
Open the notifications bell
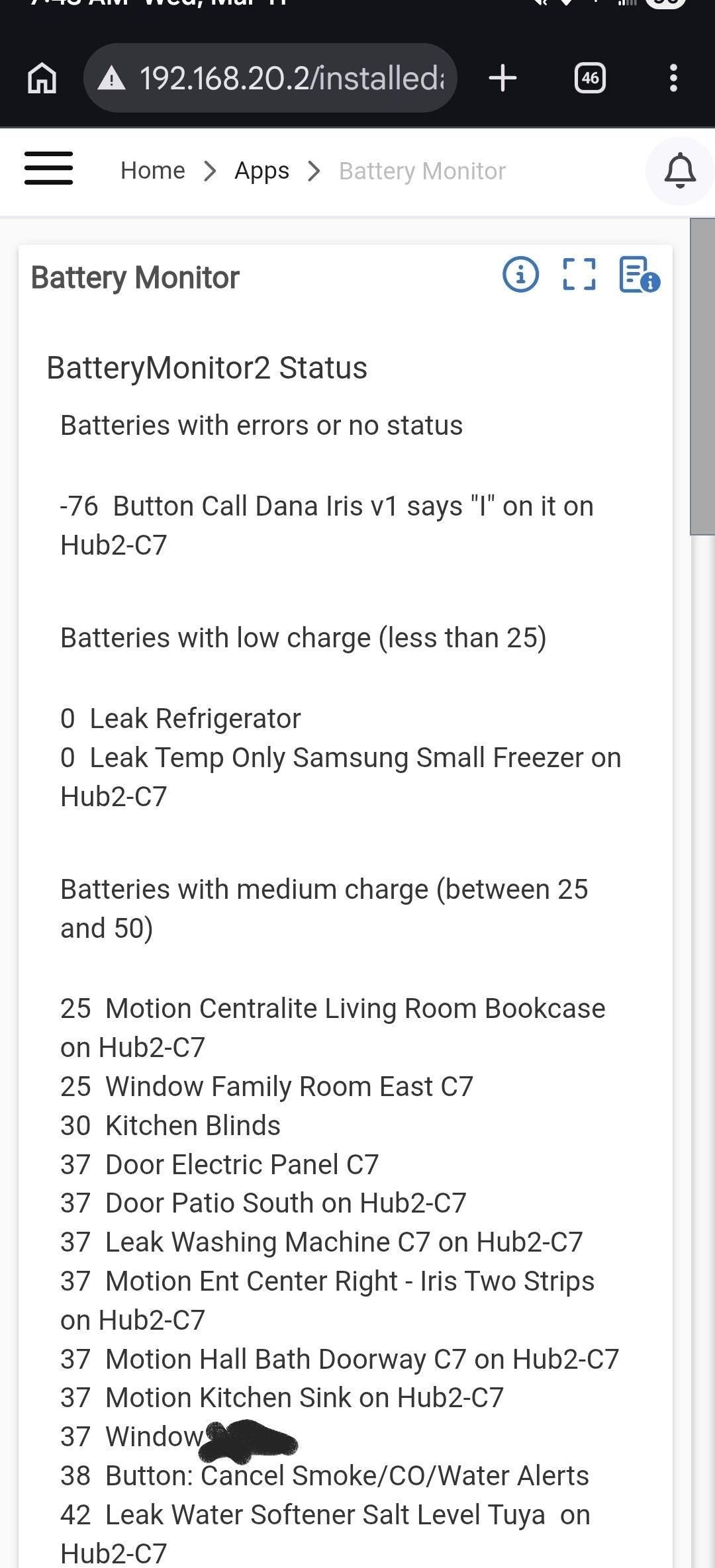point(680,171)
